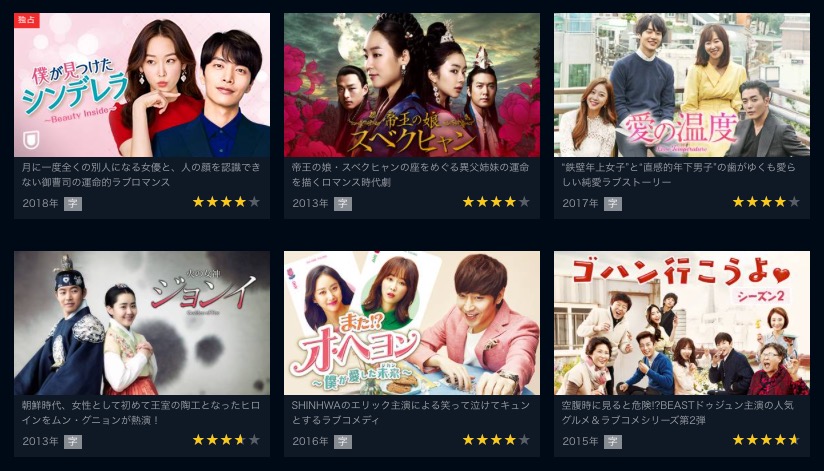
Task: Tap the また!?オ・ヘヨン drama tile
Action: (412, 323)
